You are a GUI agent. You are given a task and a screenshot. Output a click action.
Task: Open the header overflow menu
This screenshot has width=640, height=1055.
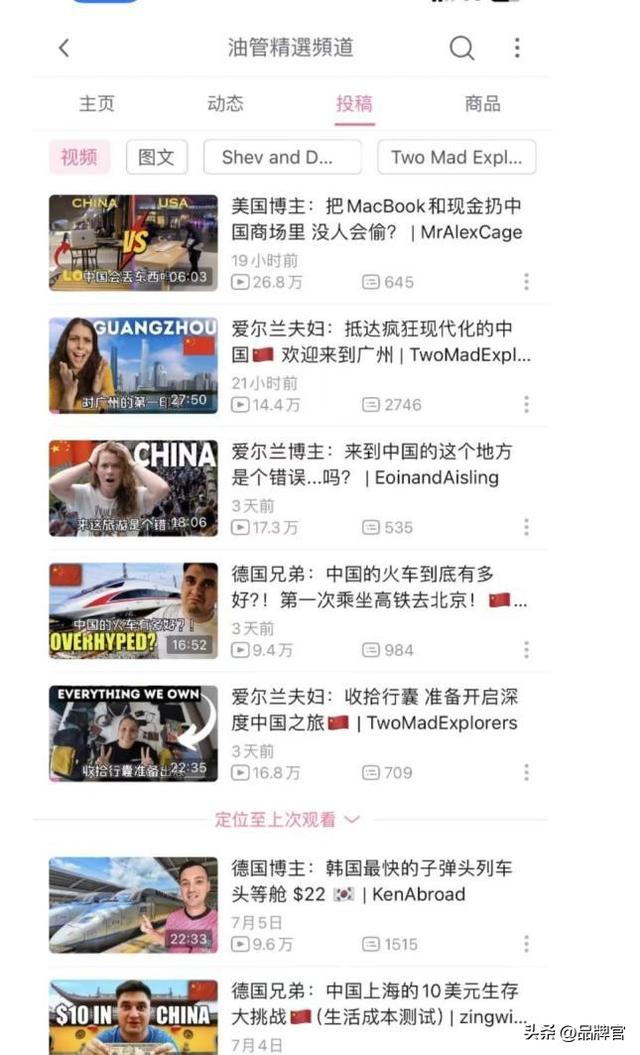tap(517, 48)
